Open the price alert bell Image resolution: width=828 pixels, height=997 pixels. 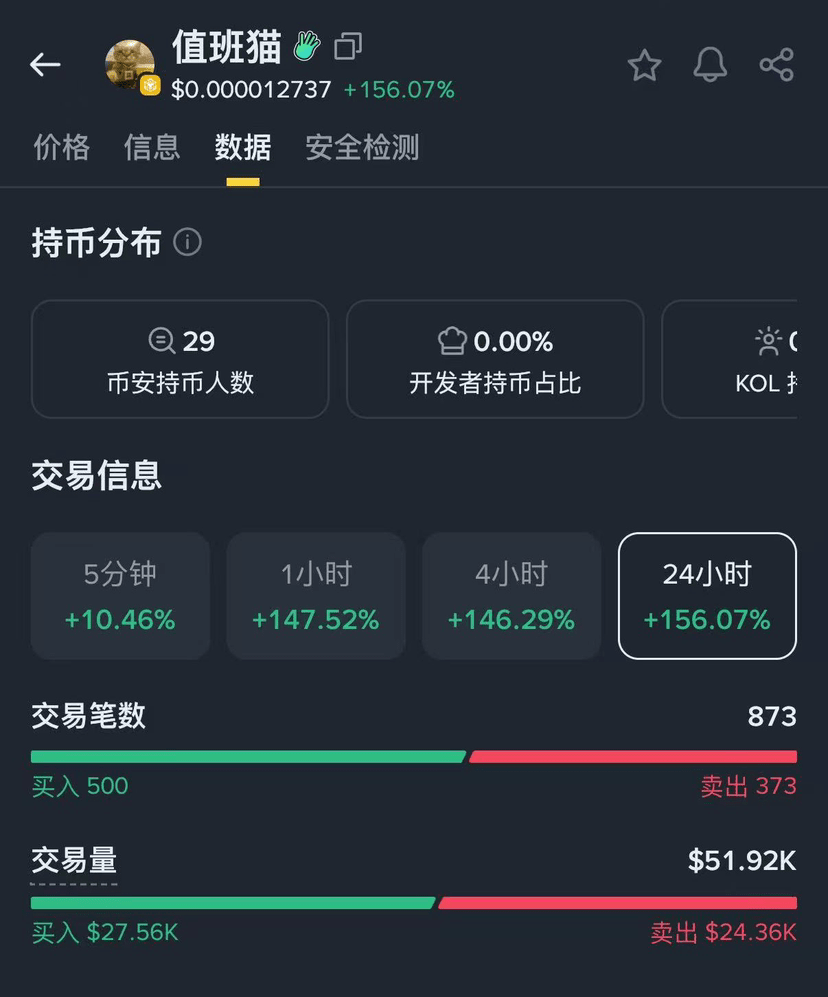pos(710,66)
